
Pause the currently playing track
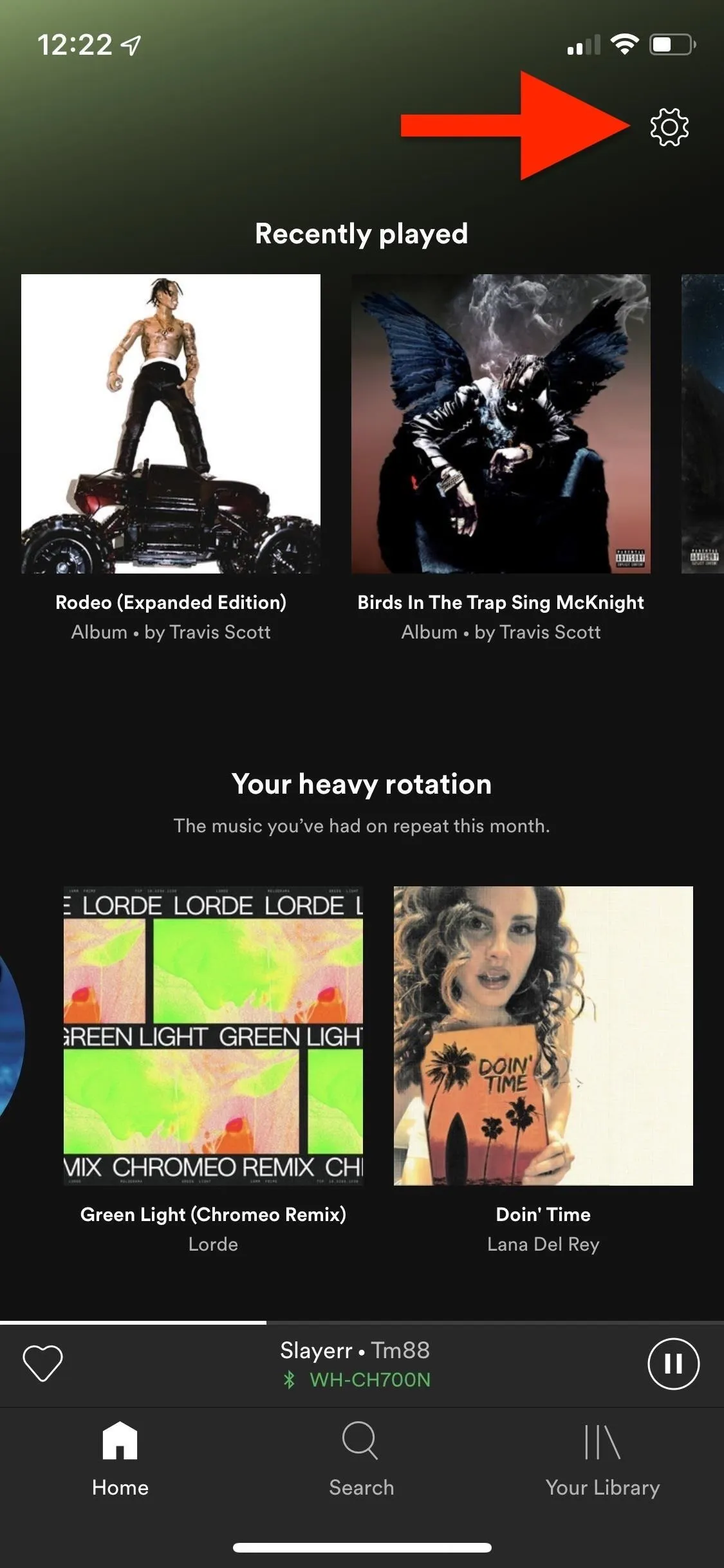click(673, 1363)
